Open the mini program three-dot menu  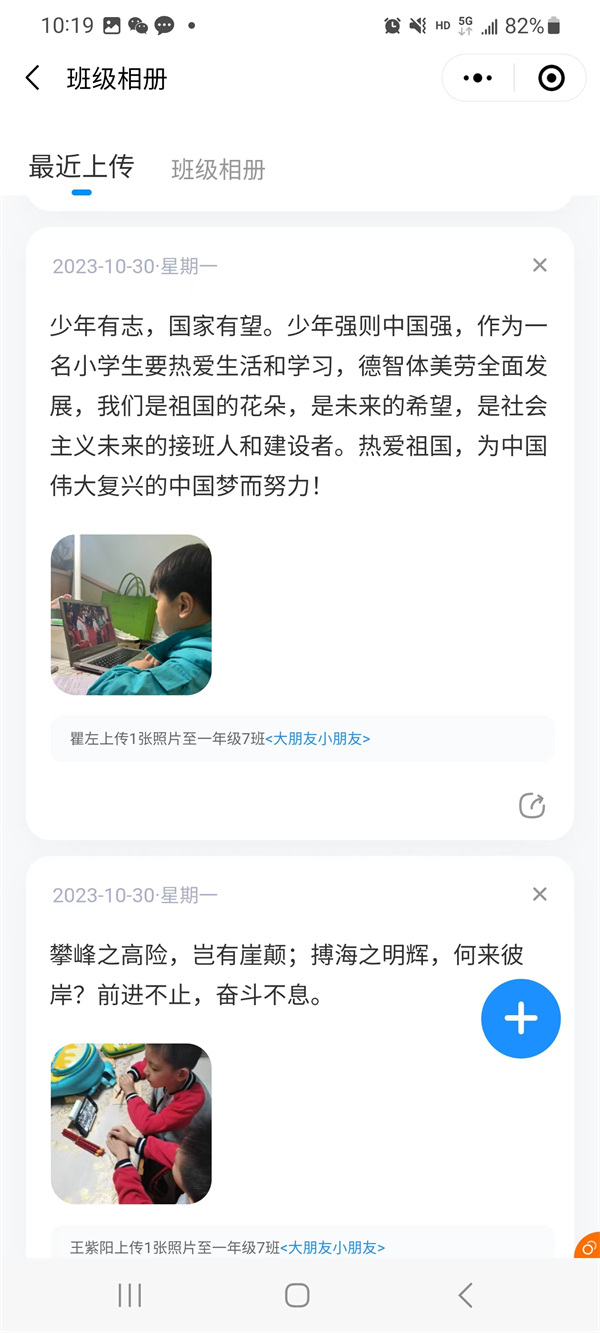pos(479,78)
